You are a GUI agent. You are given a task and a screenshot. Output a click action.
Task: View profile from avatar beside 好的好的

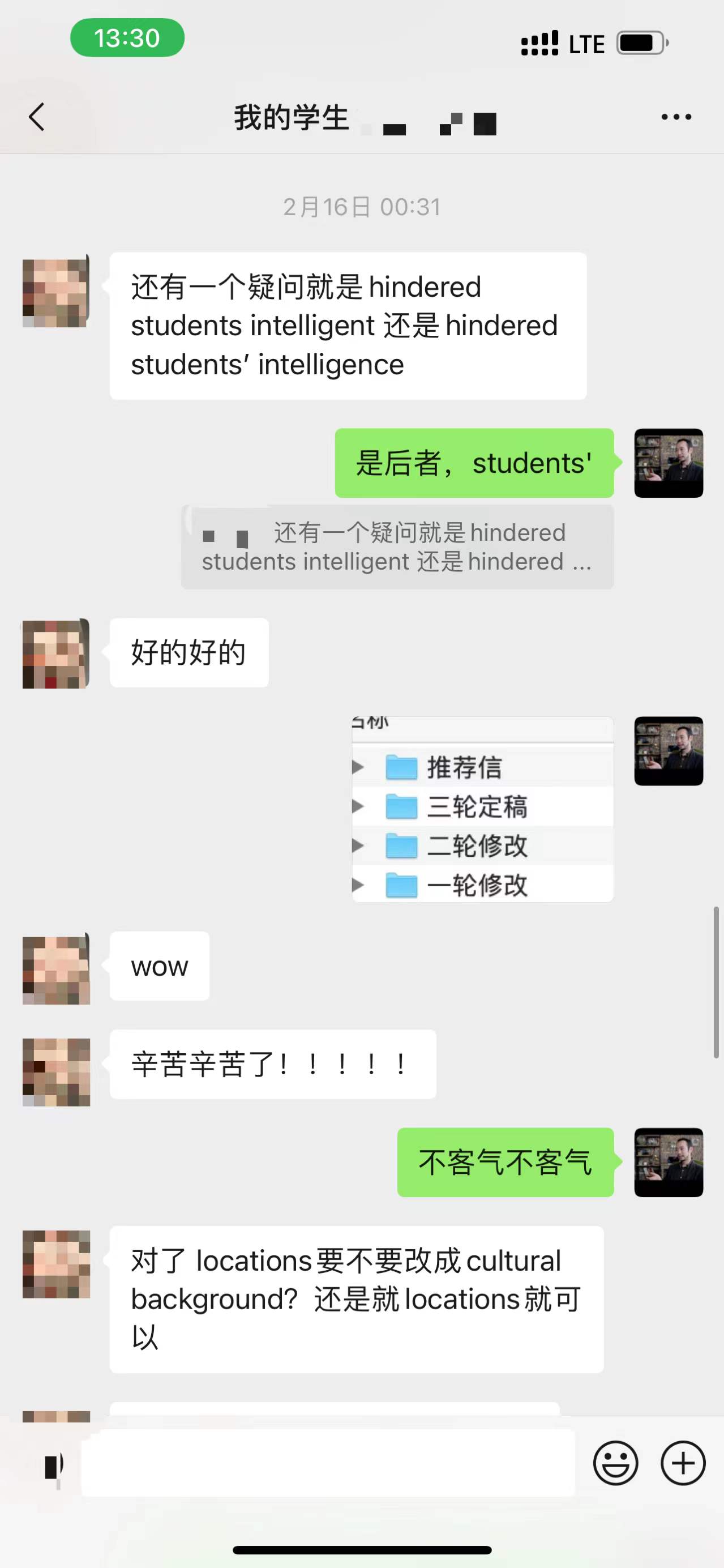tap(56, 653)
